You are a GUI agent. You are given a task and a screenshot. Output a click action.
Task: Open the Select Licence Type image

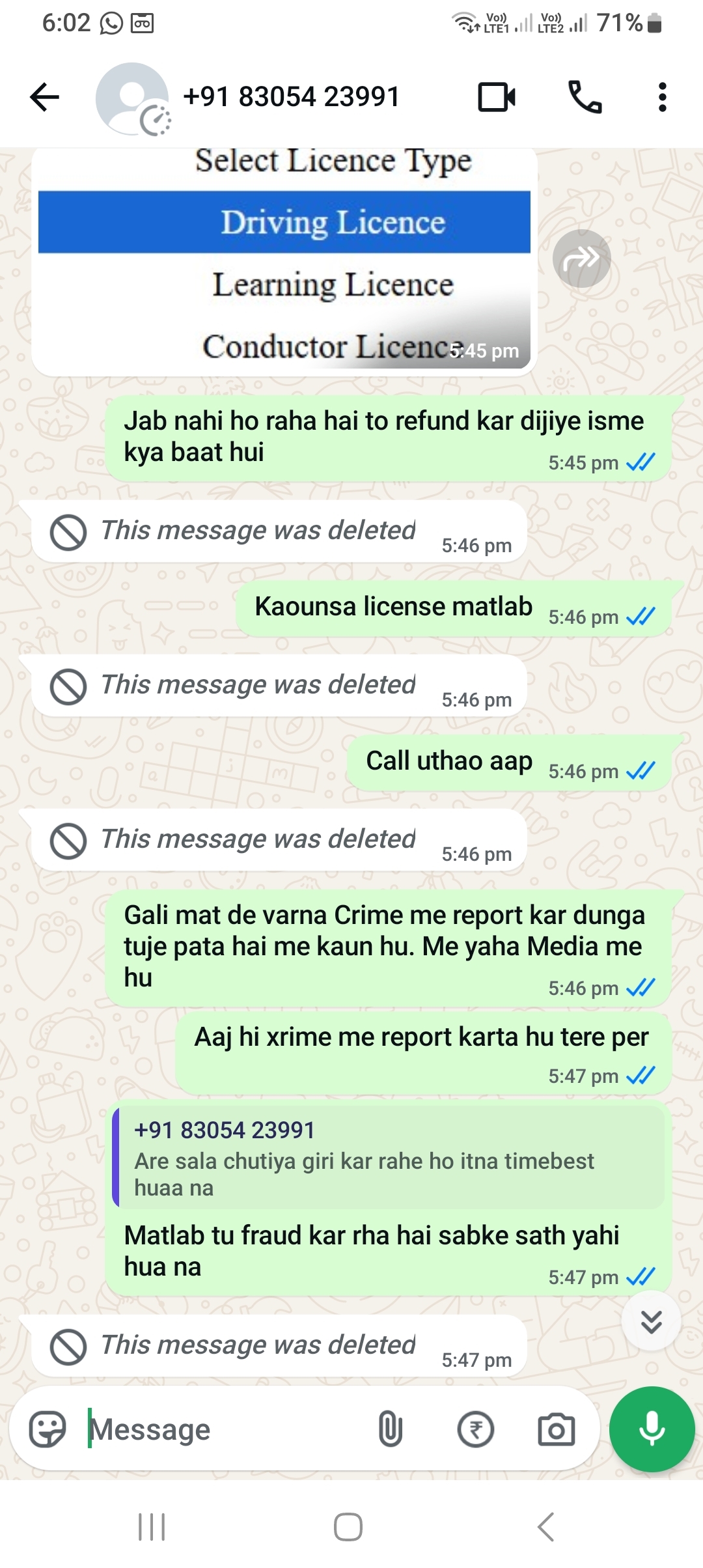(284, 260)
